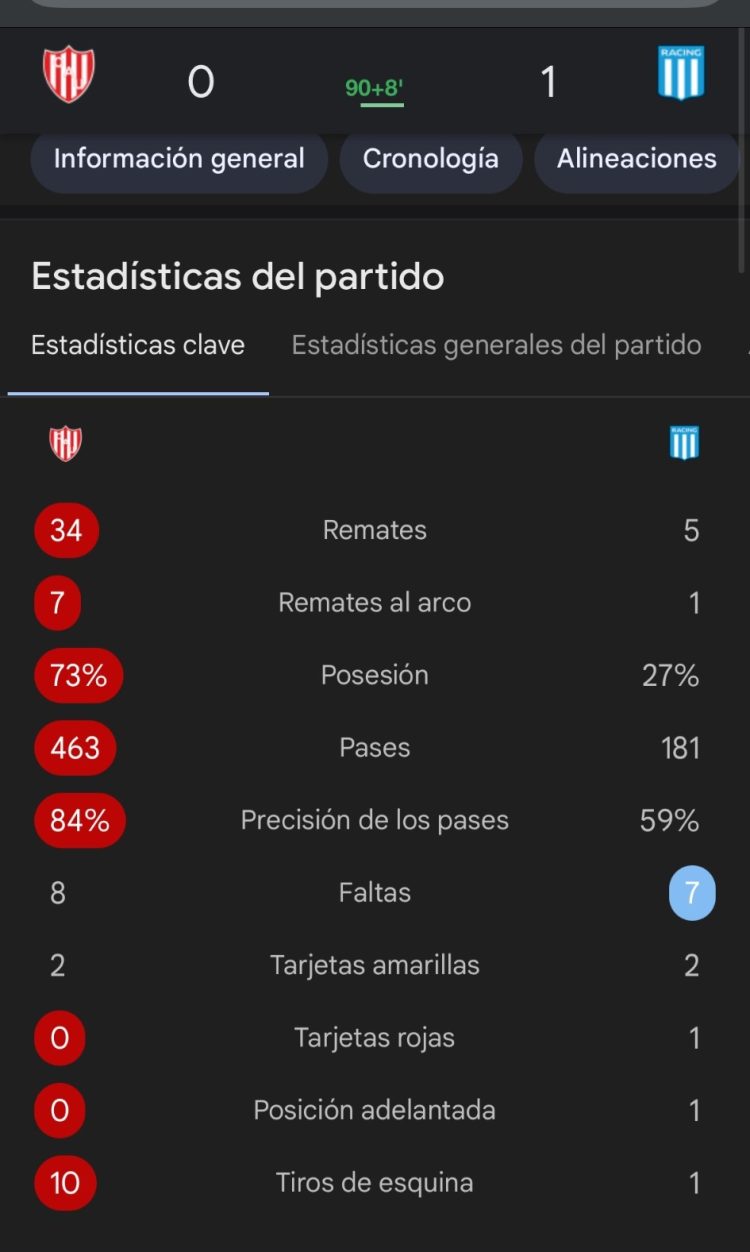Select the Estadísticas clave tab
750x1252 pixels.
point(138,346)
